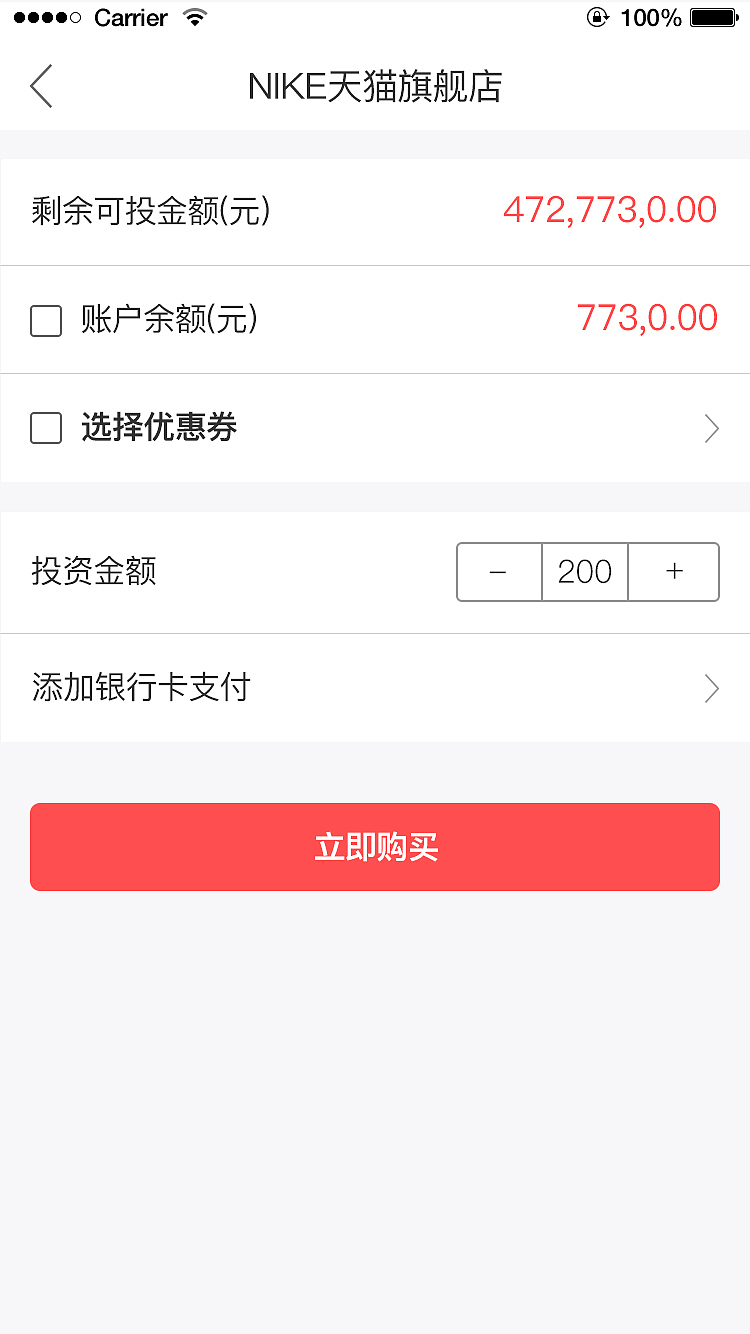Tap the orientation lock icon in status bar
The image size is (750, 1334).
[598, 16]
